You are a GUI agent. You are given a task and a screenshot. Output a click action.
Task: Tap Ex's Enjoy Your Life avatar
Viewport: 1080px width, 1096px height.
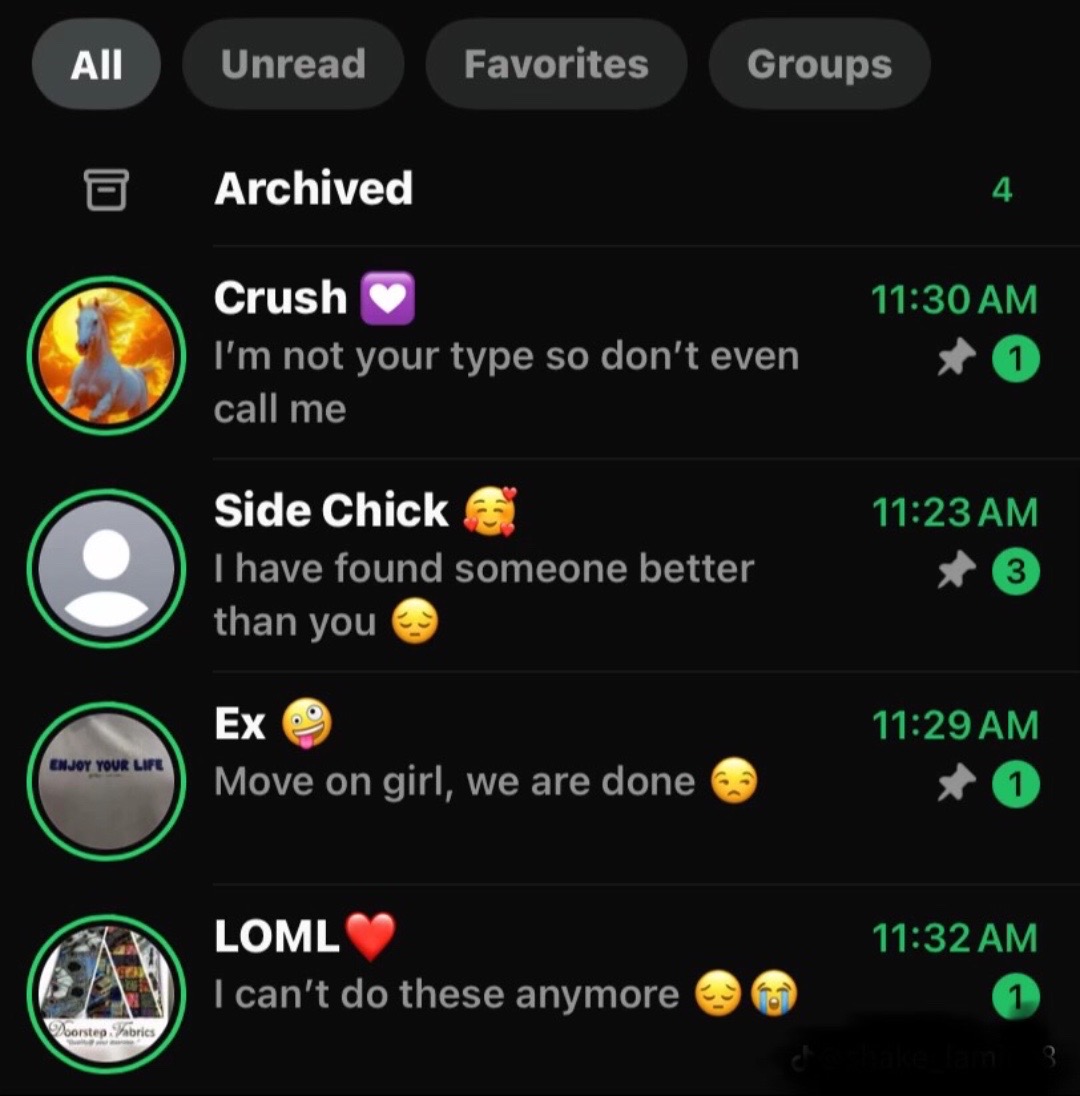tap(106, 780)
